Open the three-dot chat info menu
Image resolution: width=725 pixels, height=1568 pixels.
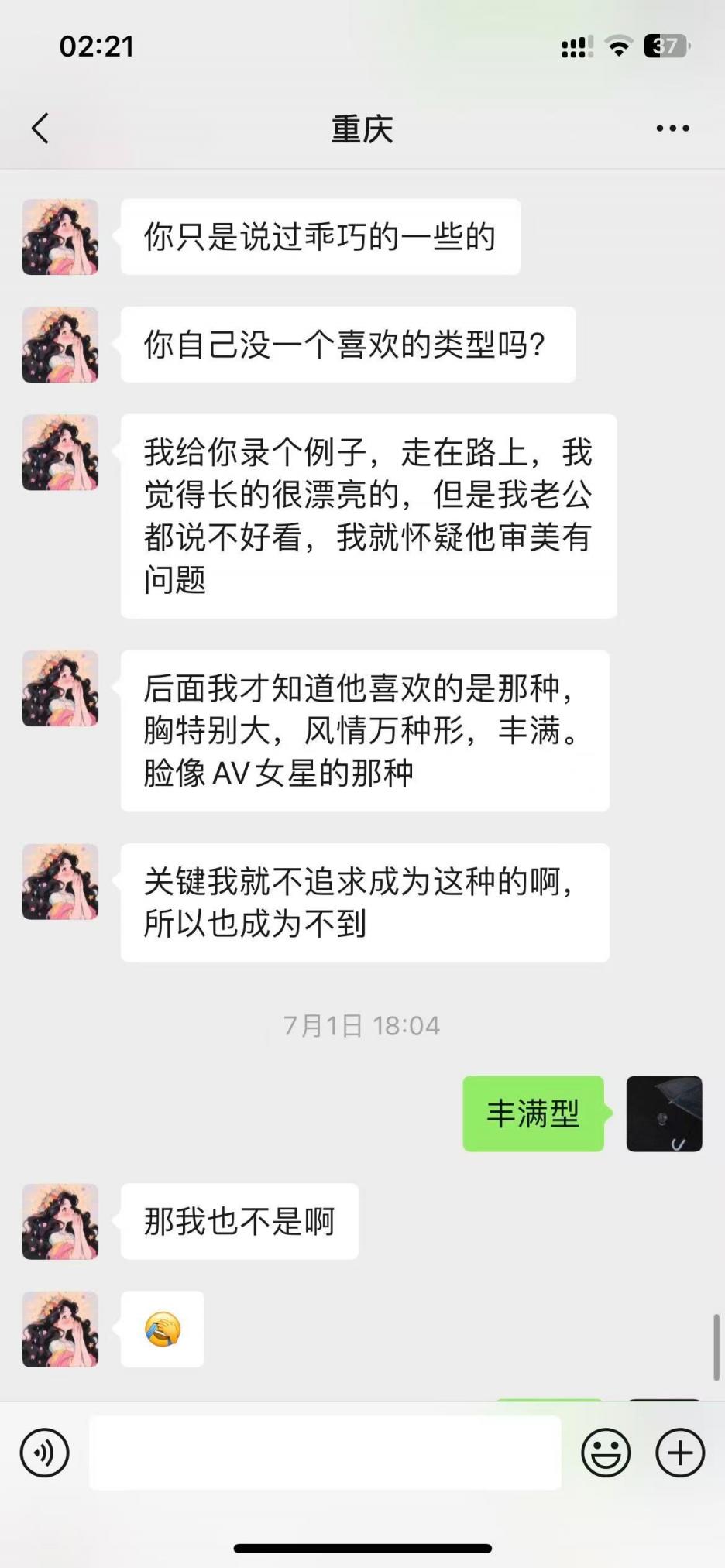[x=672, y=129]
